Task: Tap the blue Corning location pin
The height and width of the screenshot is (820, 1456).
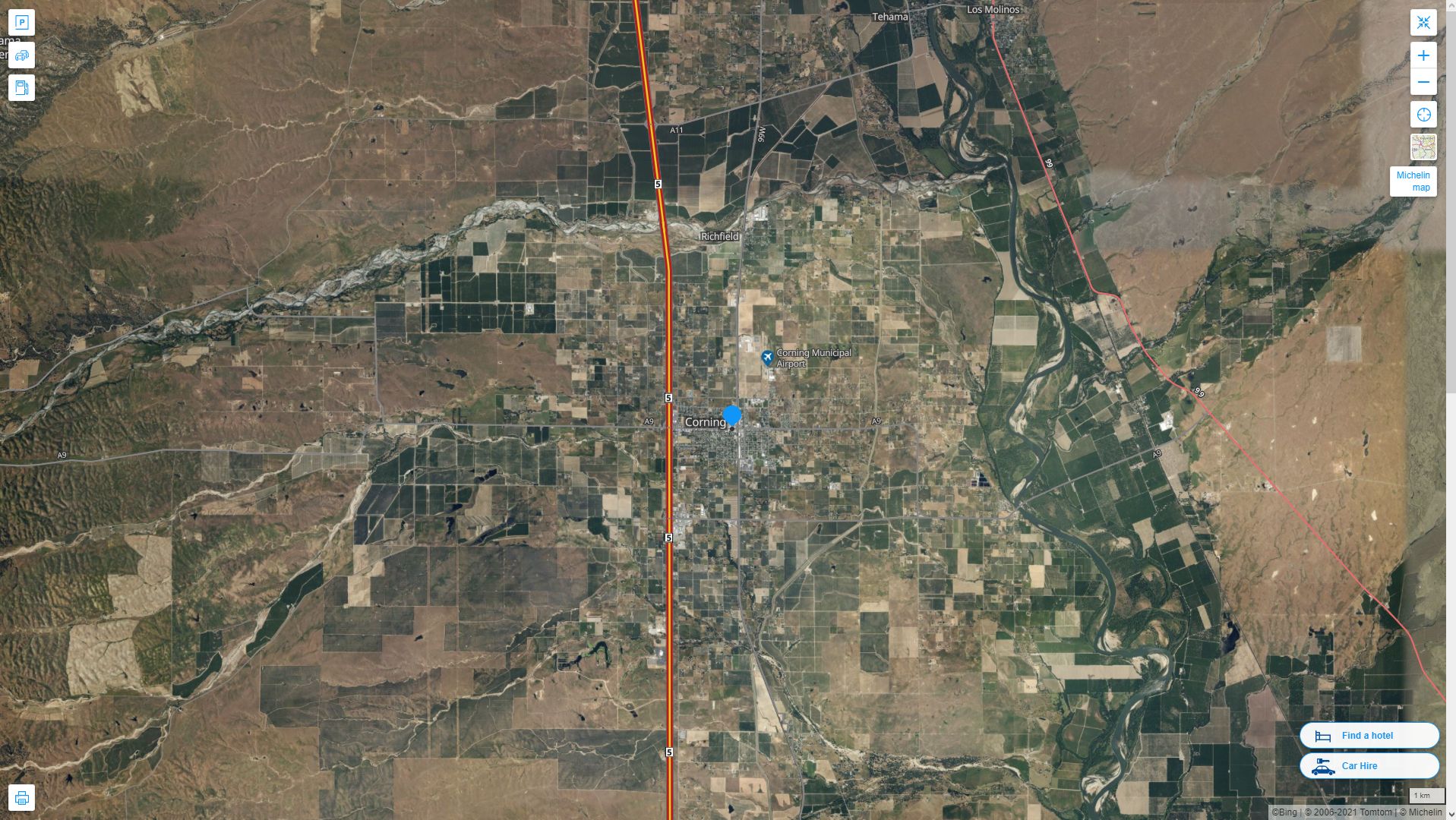Action: (x=731, y=416)
